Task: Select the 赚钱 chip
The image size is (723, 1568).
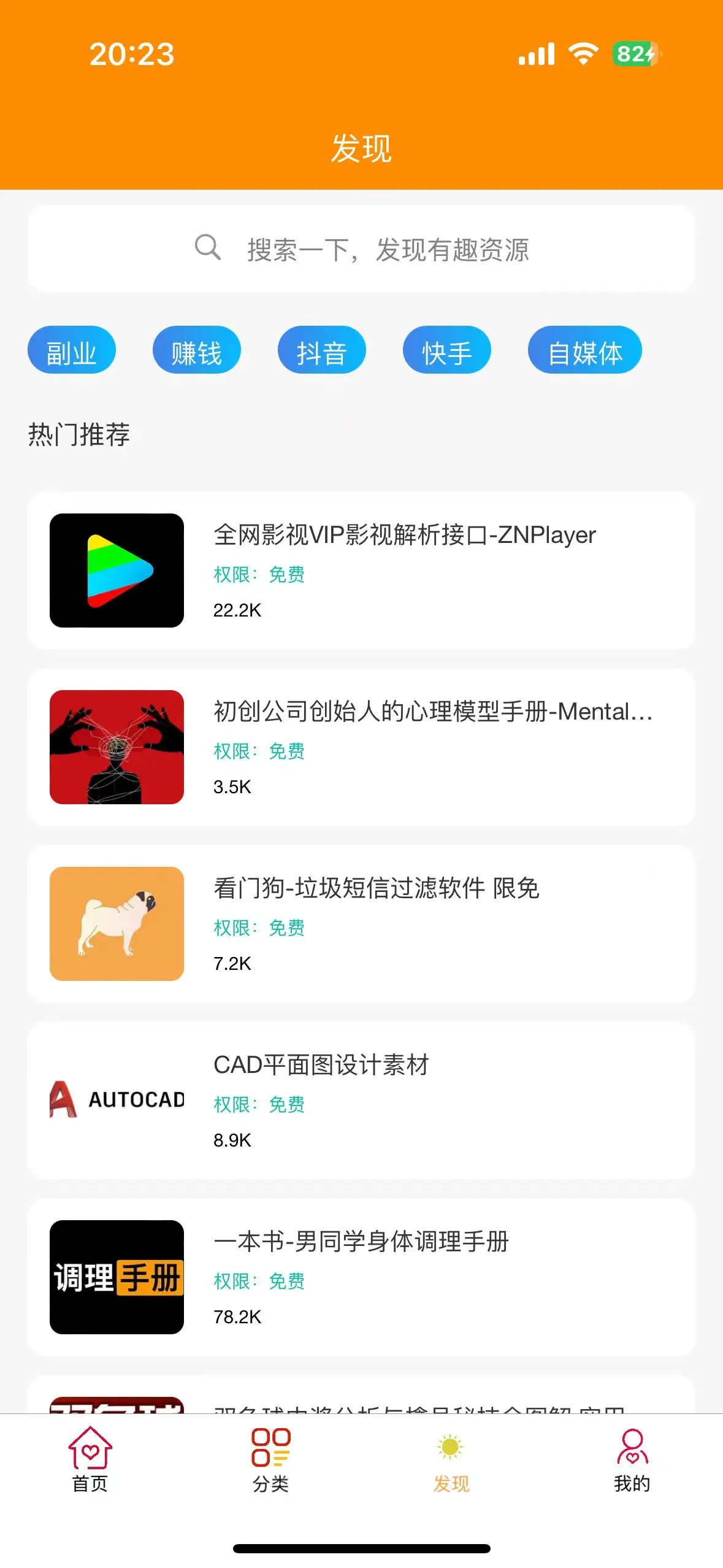Action: 196,350
